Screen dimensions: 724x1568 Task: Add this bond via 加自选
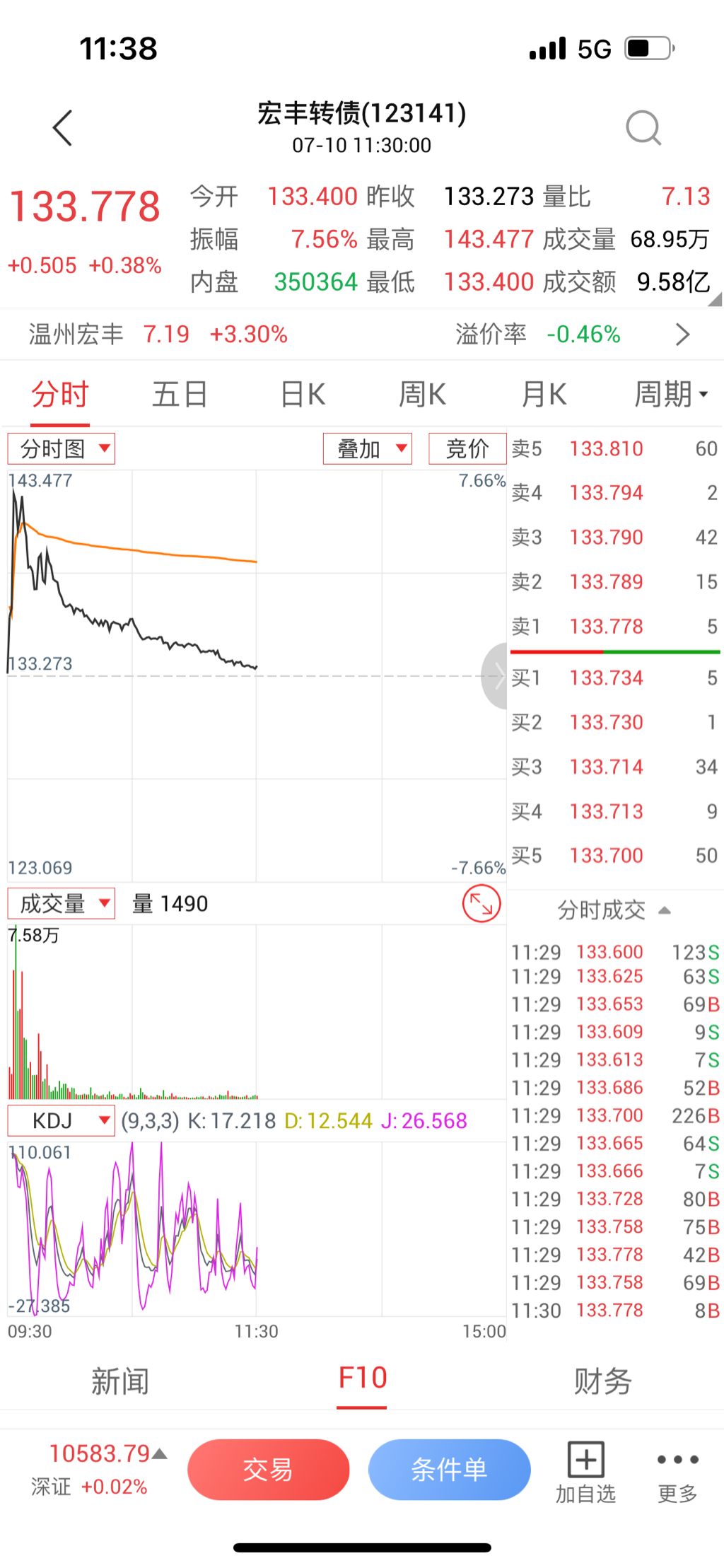tap(585, 1471)
